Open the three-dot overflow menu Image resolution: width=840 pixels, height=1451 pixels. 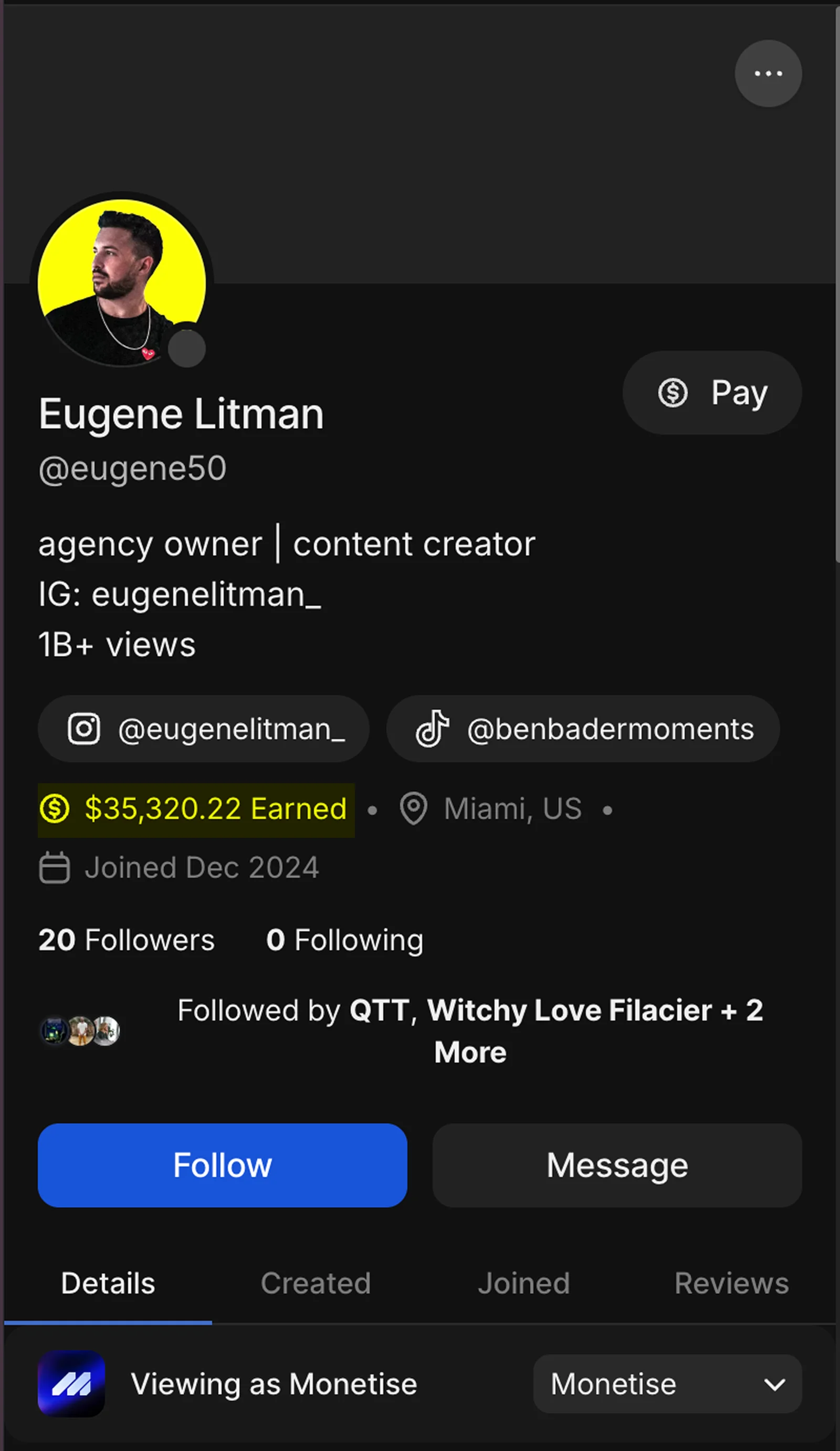click(x=768, y=73)
